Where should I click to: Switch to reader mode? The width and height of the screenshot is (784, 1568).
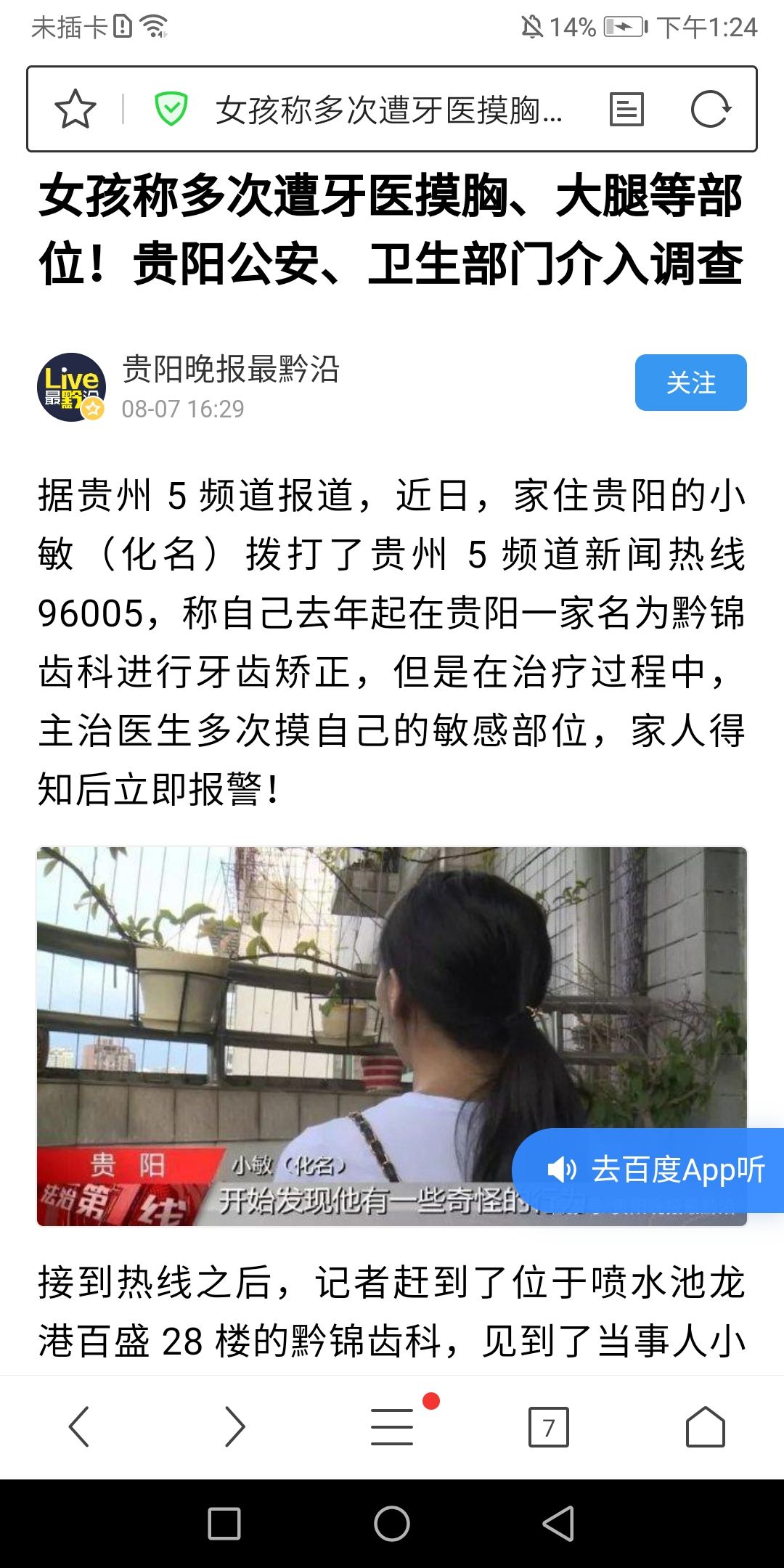click(x=626, y=110)
